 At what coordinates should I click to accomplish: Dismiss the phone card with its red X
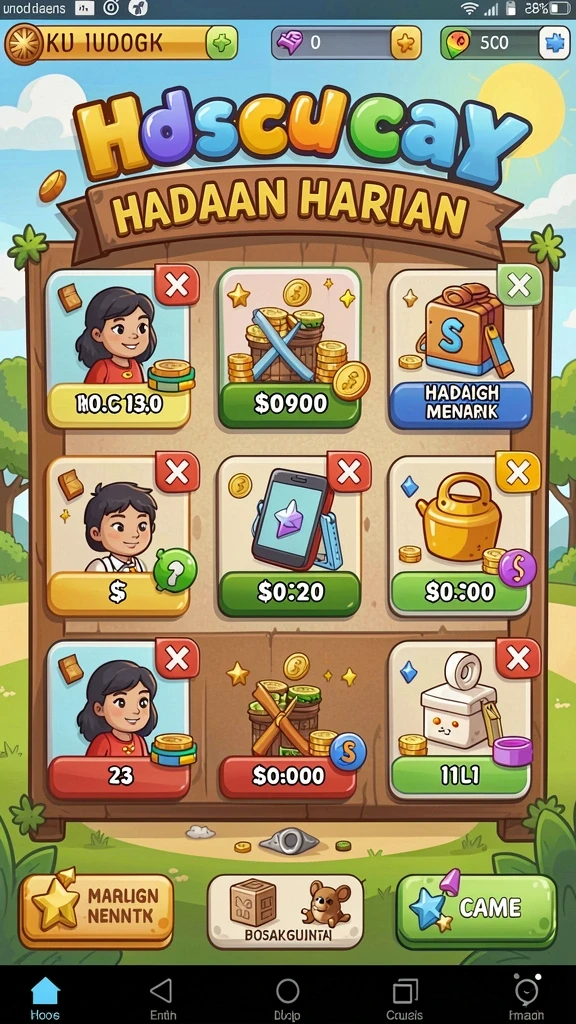tap(349, 472)
